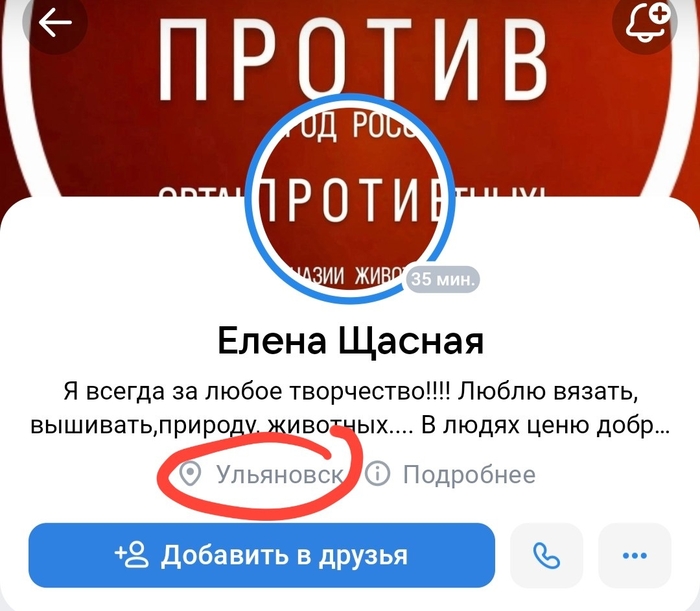Screen dimensions: 700x611
Task: Call the user via the phone icon
Action: point(547,555)
